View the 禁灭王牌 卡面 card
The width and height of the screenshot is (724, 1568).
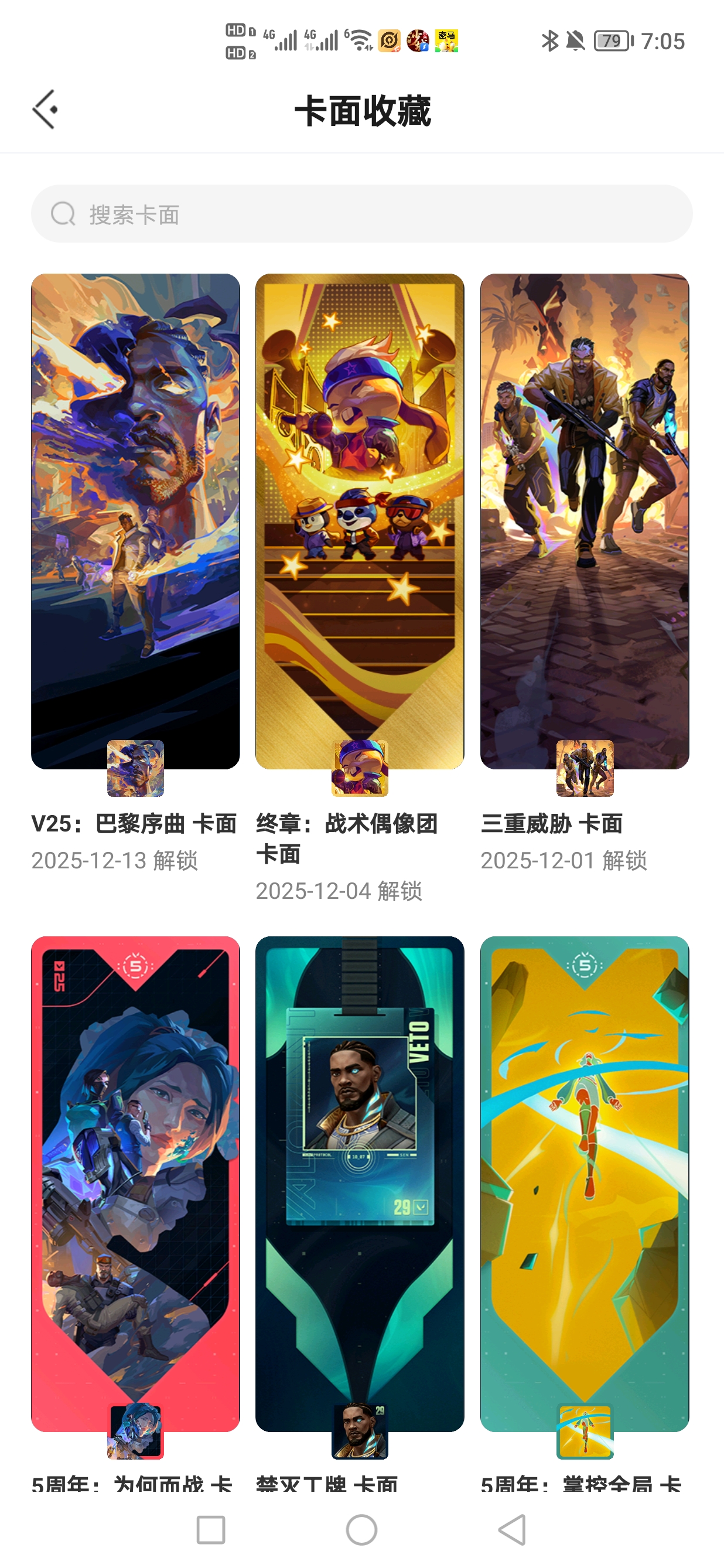[x=360, y=1183]
